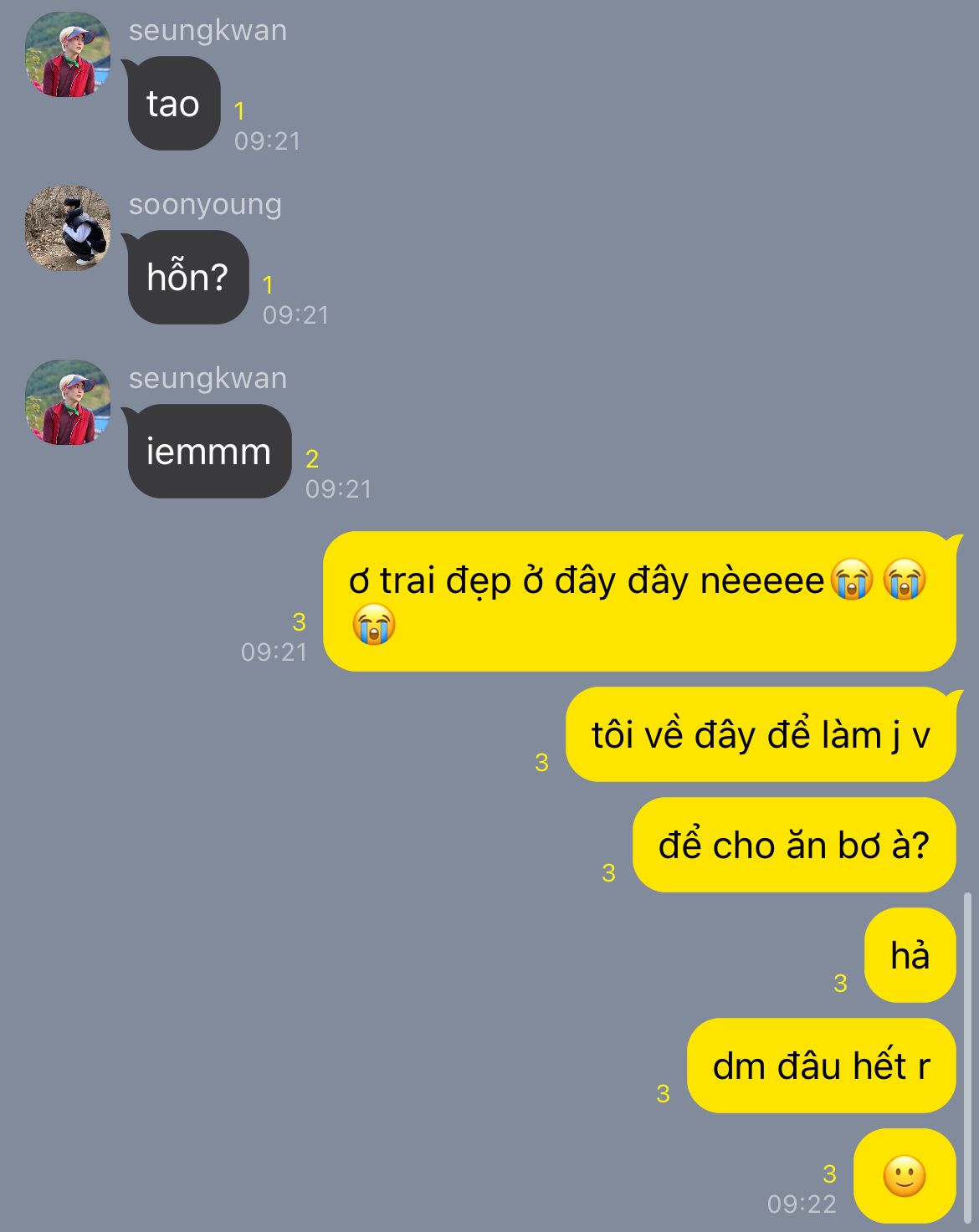
Task: Tap seungkwan's avatar next to the 'iemmm' message
Action: [68, 402]
